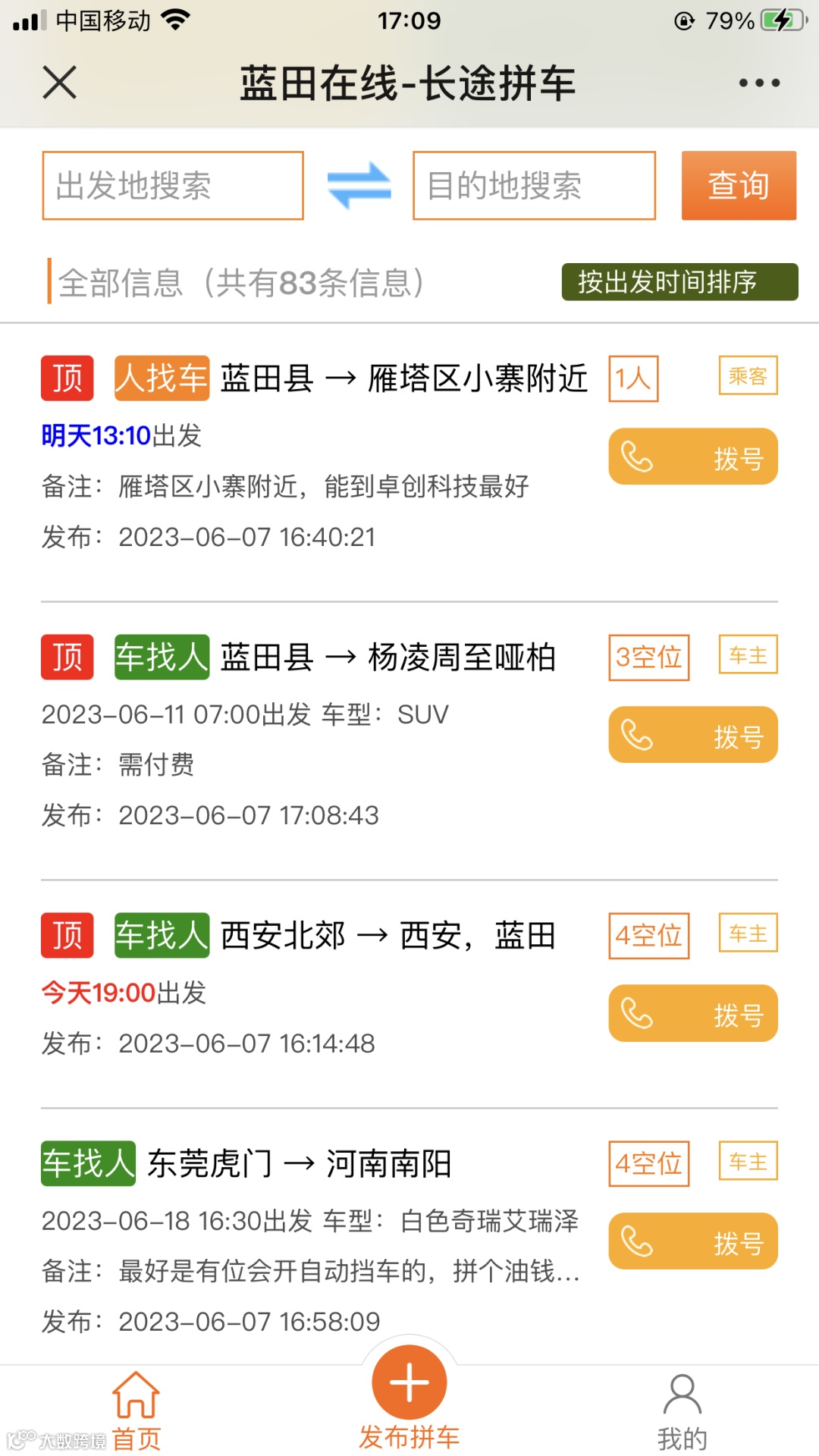
Task: Close the 蓝田在线-长途拼车 page
Action: click(60, 83)
